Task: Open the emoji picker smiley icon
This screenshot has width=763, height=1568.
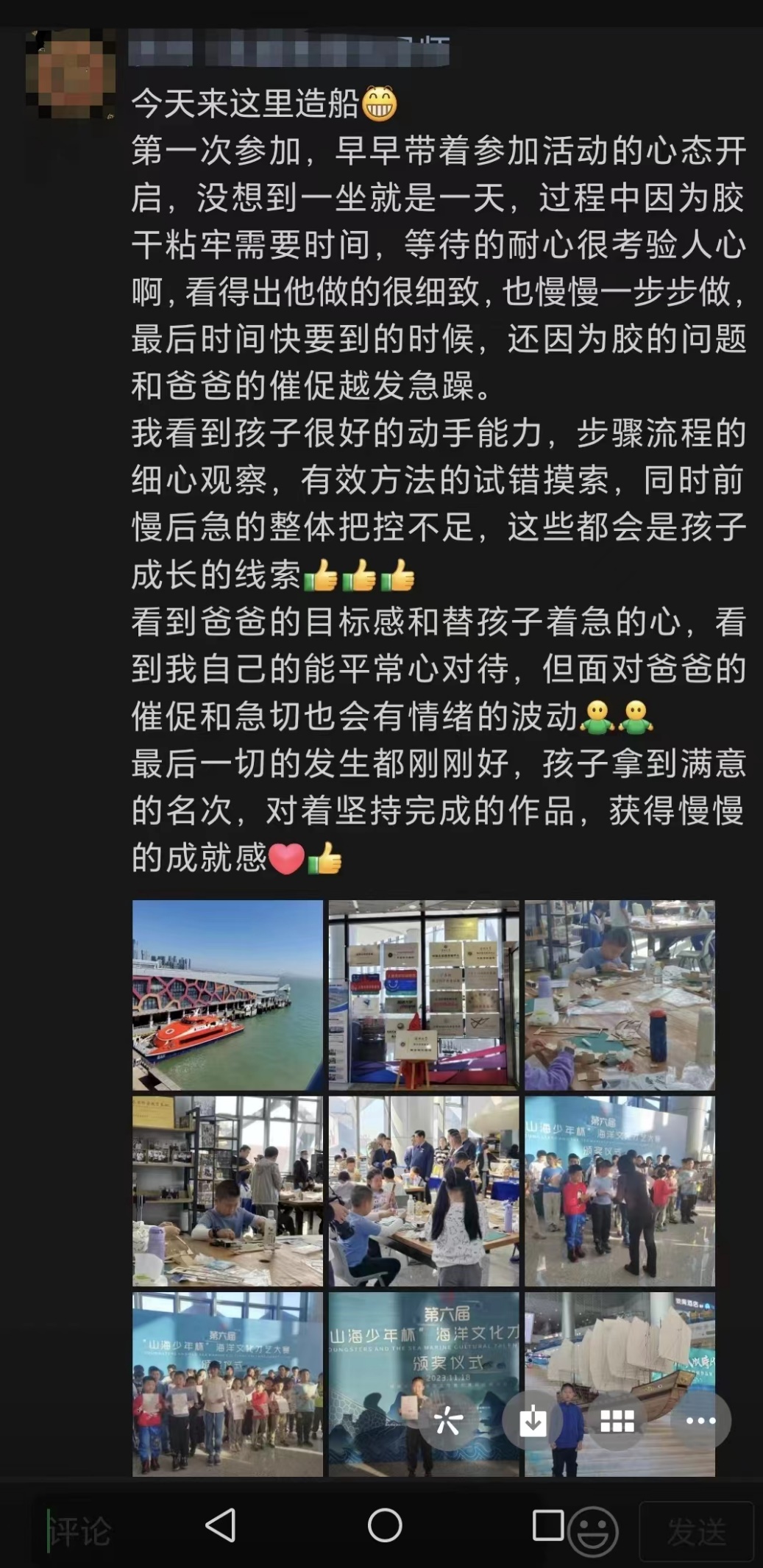Action: pos(592,1533)
